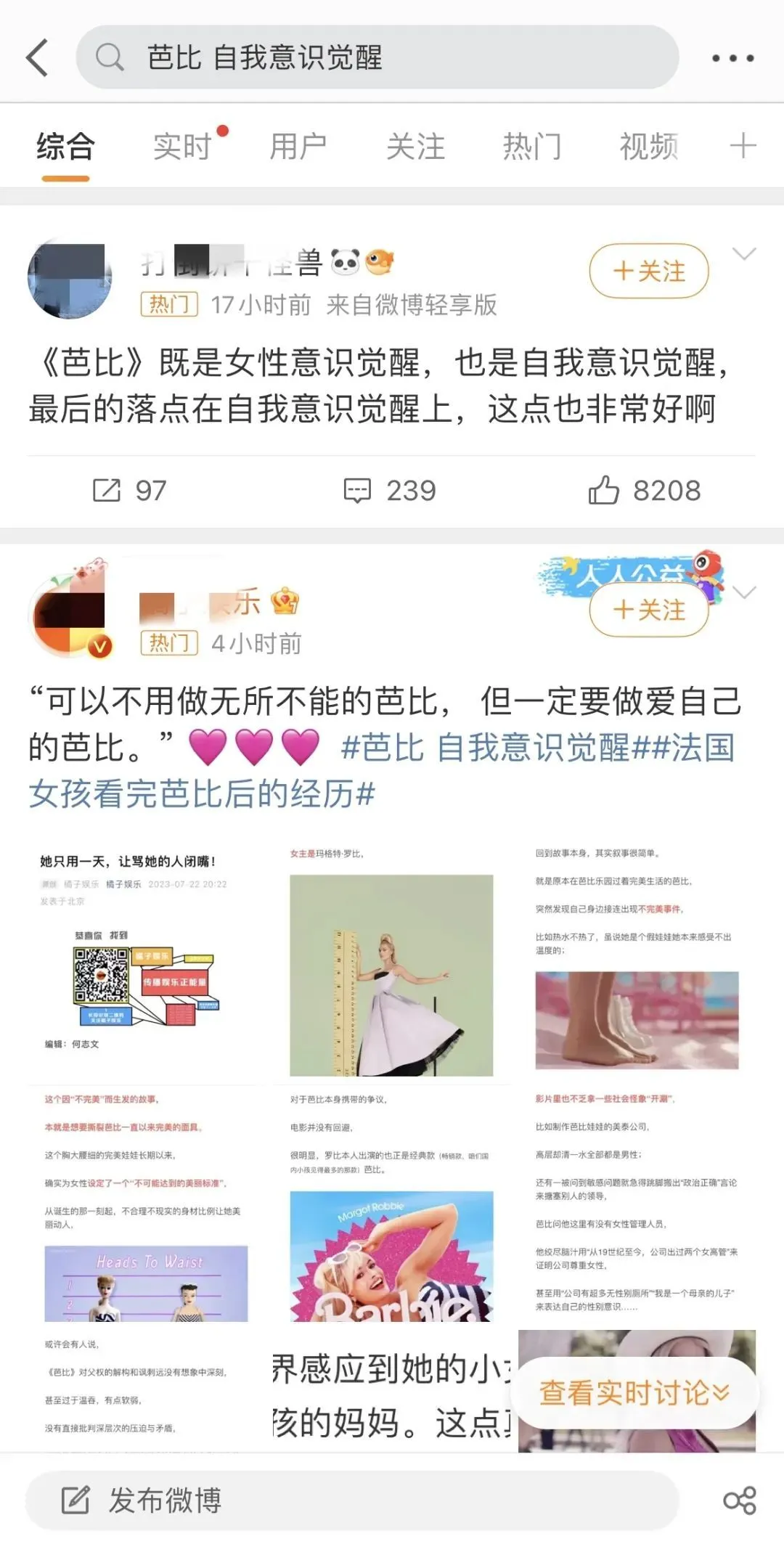784x1568 pixels.
Task: Tap 查看实时讨论 button
Action: click(x=634, y=1392)
